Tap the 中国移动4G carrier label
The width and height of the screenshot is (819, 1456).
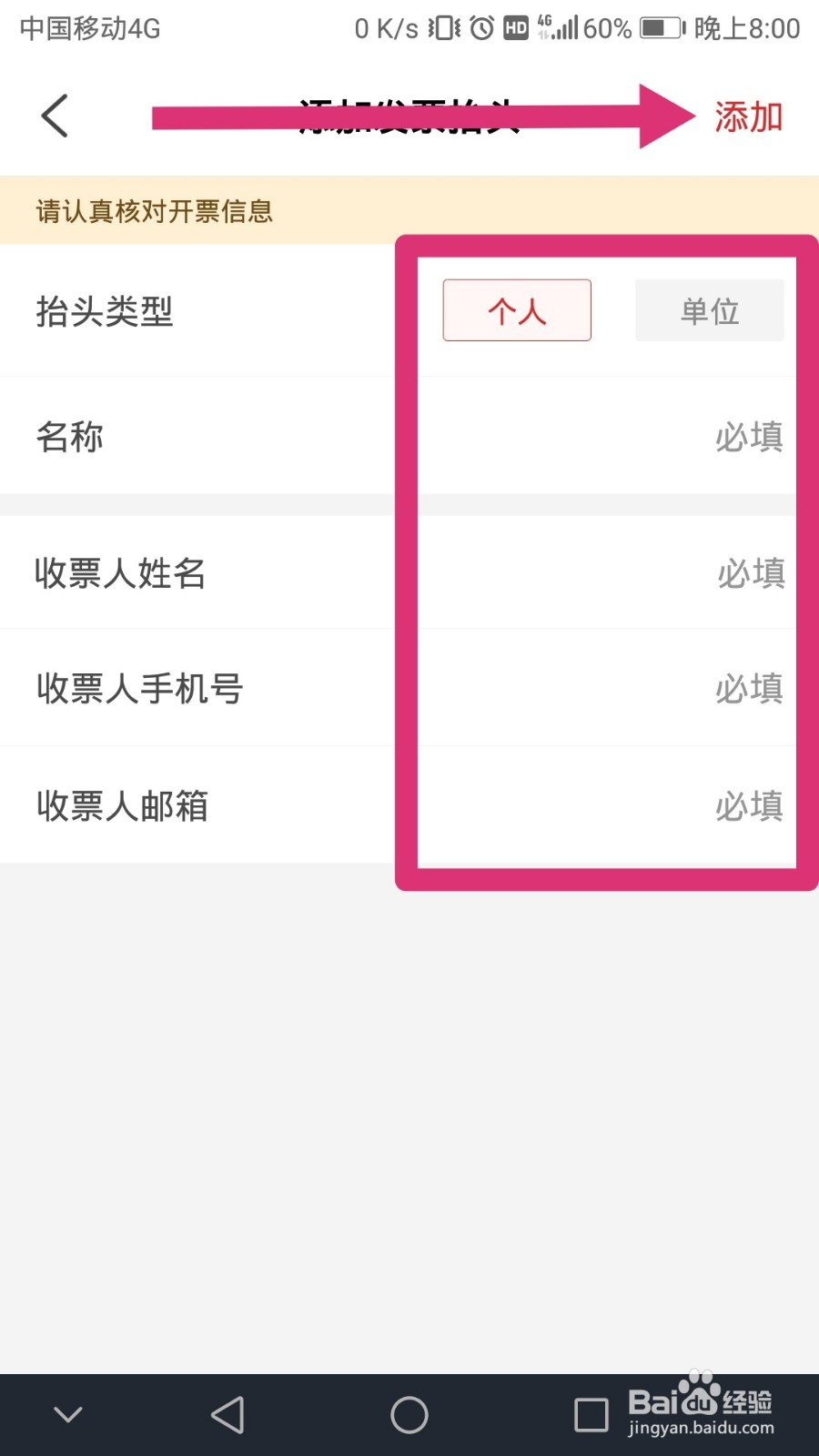[x=86, y=27]
